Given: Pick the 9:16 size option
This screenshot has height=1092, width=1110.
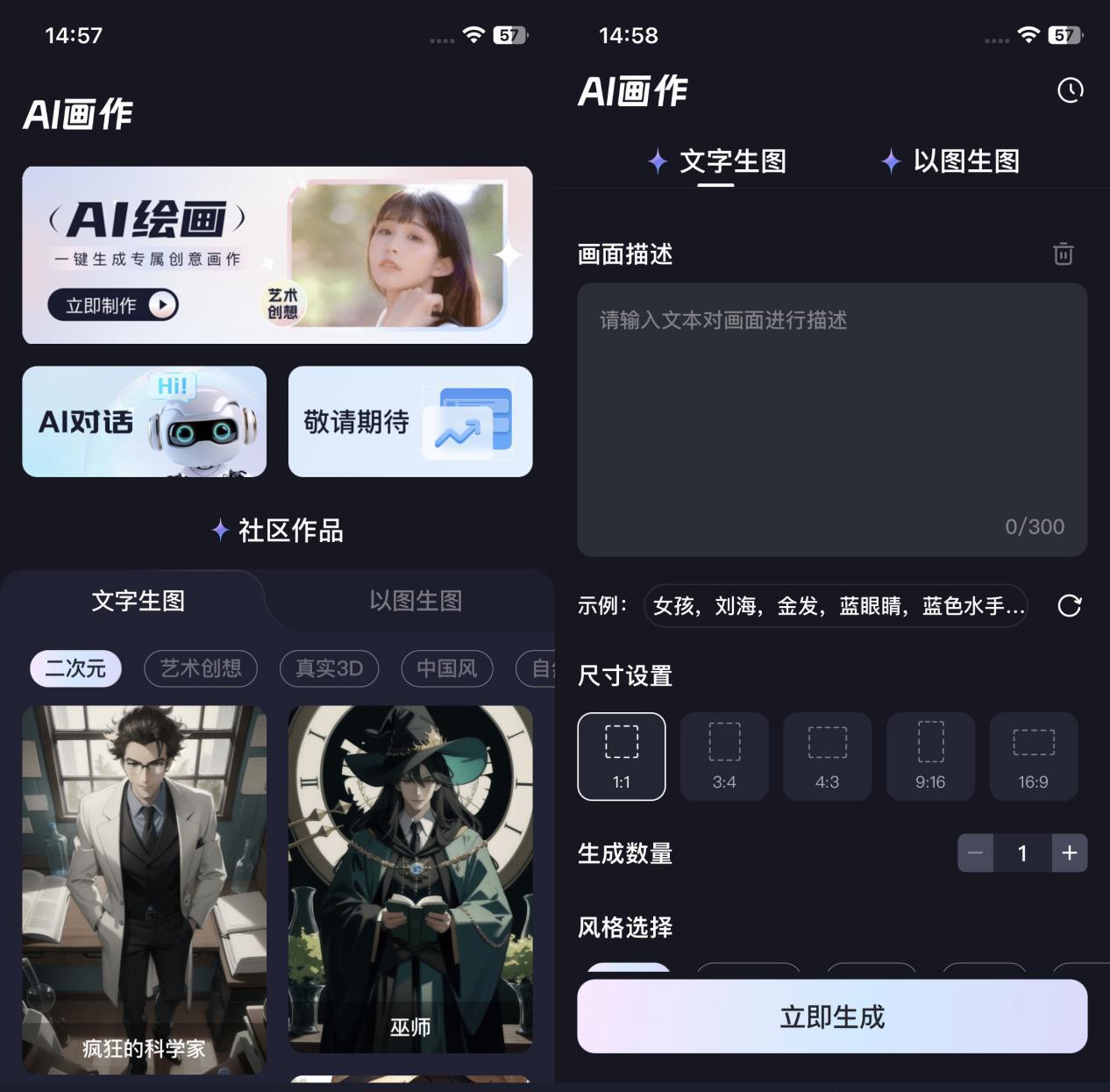Looking at the screenshot, I should point(930,756).
